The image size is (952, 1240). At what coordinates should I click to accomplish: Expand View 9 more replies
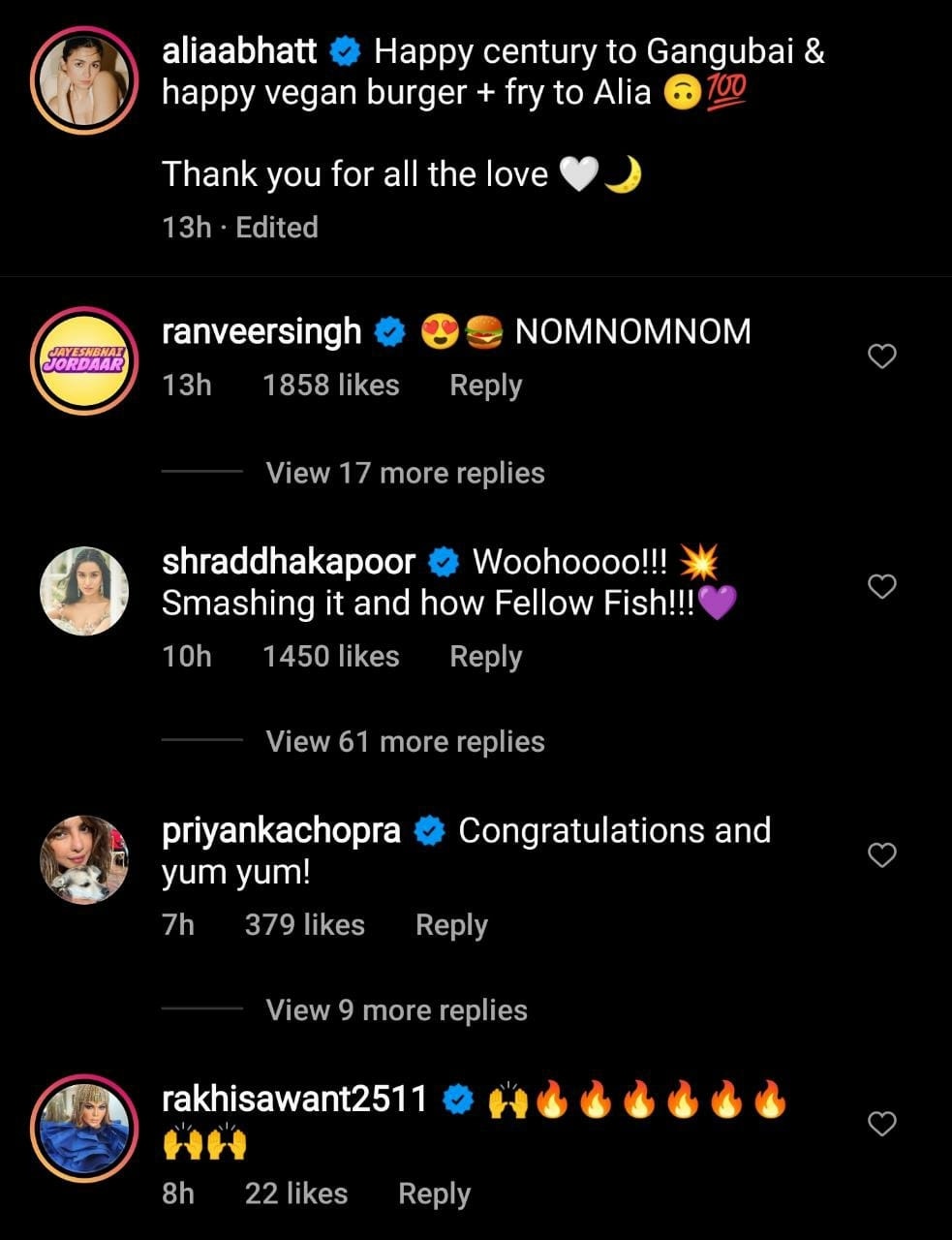396,1010
